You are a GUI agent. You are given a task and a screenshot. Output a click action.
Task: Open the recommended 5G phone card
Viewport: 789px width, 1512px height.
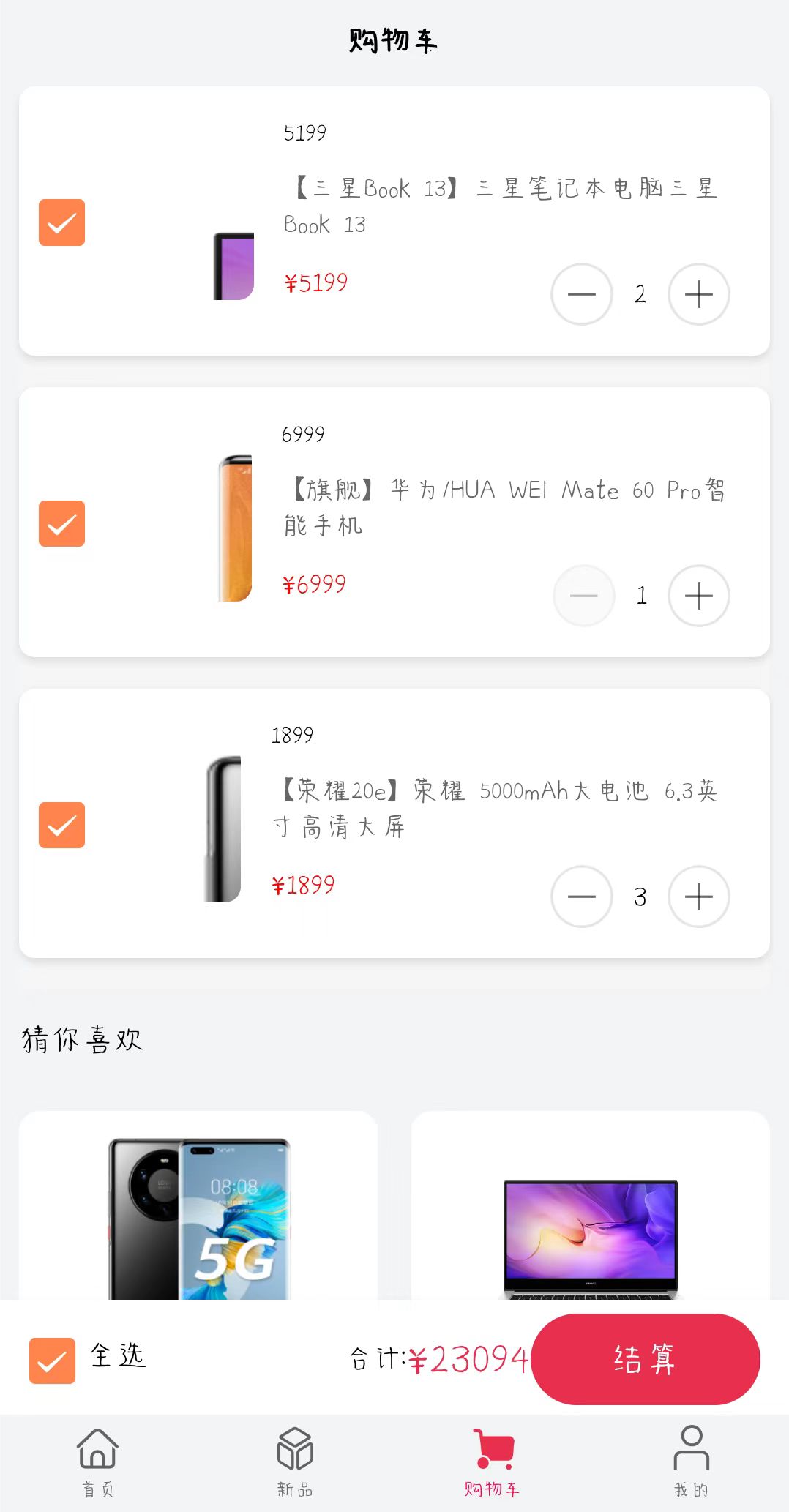pos(198,1208)
